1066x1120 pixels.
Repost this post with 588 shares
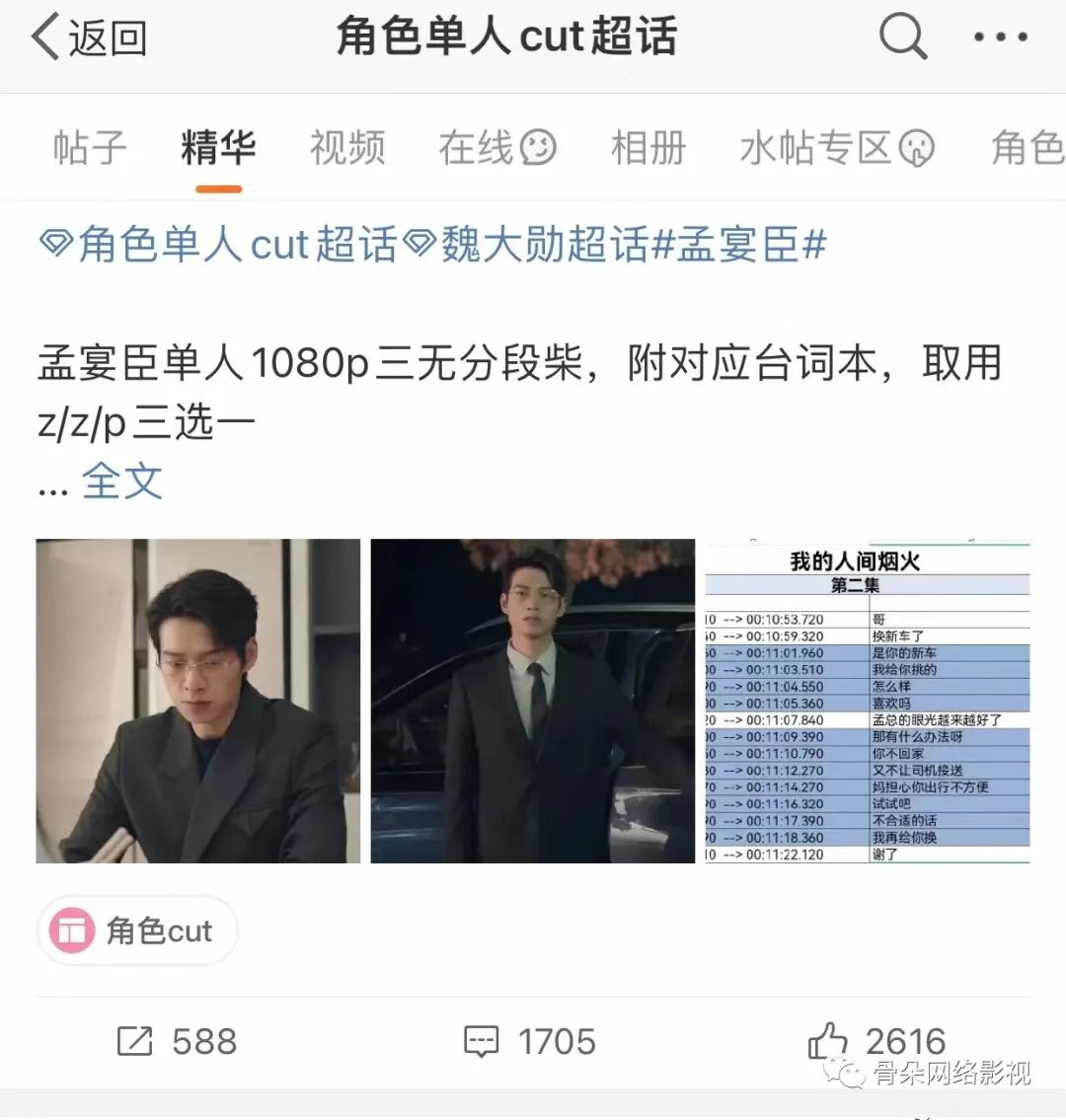(178, 1041)
